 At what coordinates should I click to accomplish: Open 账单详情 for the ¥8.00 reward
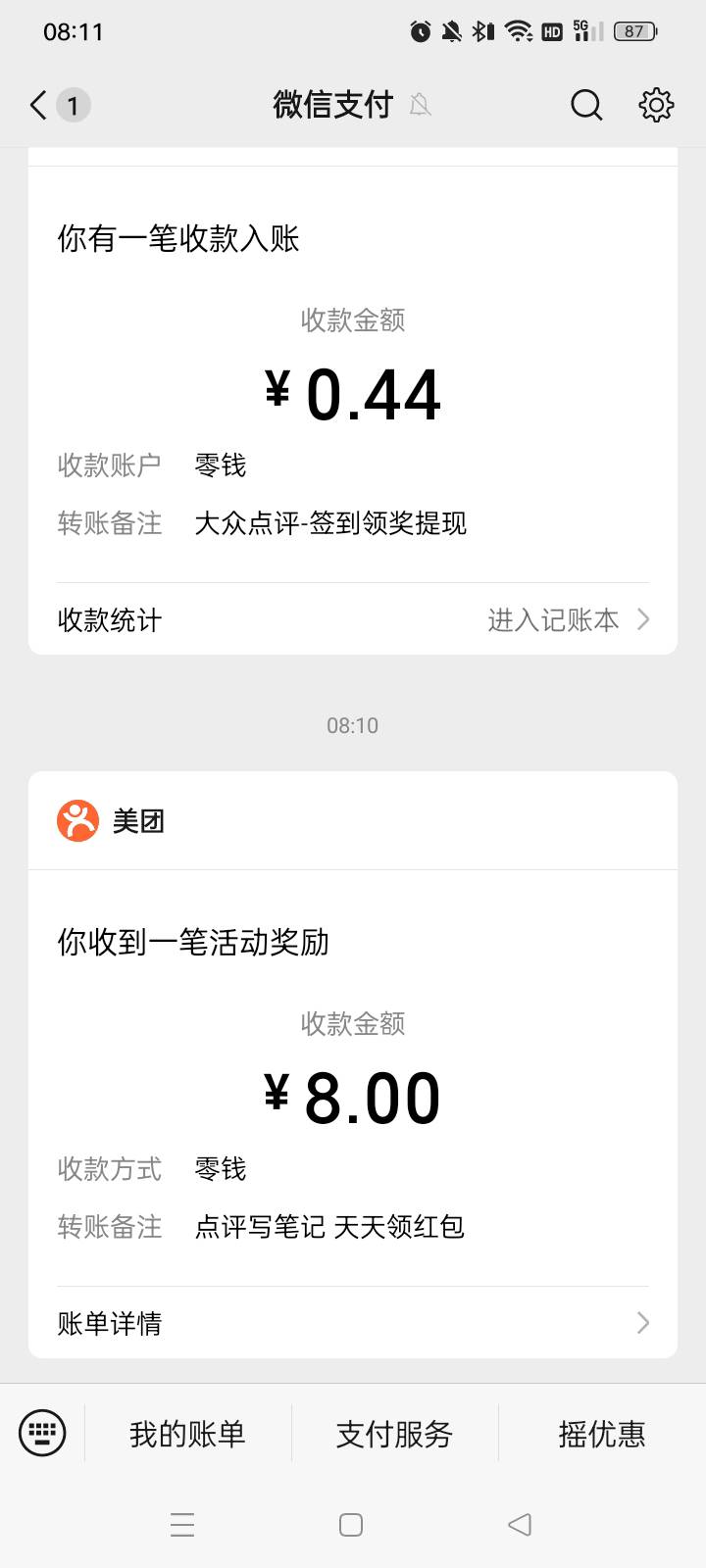[353, 1323]
